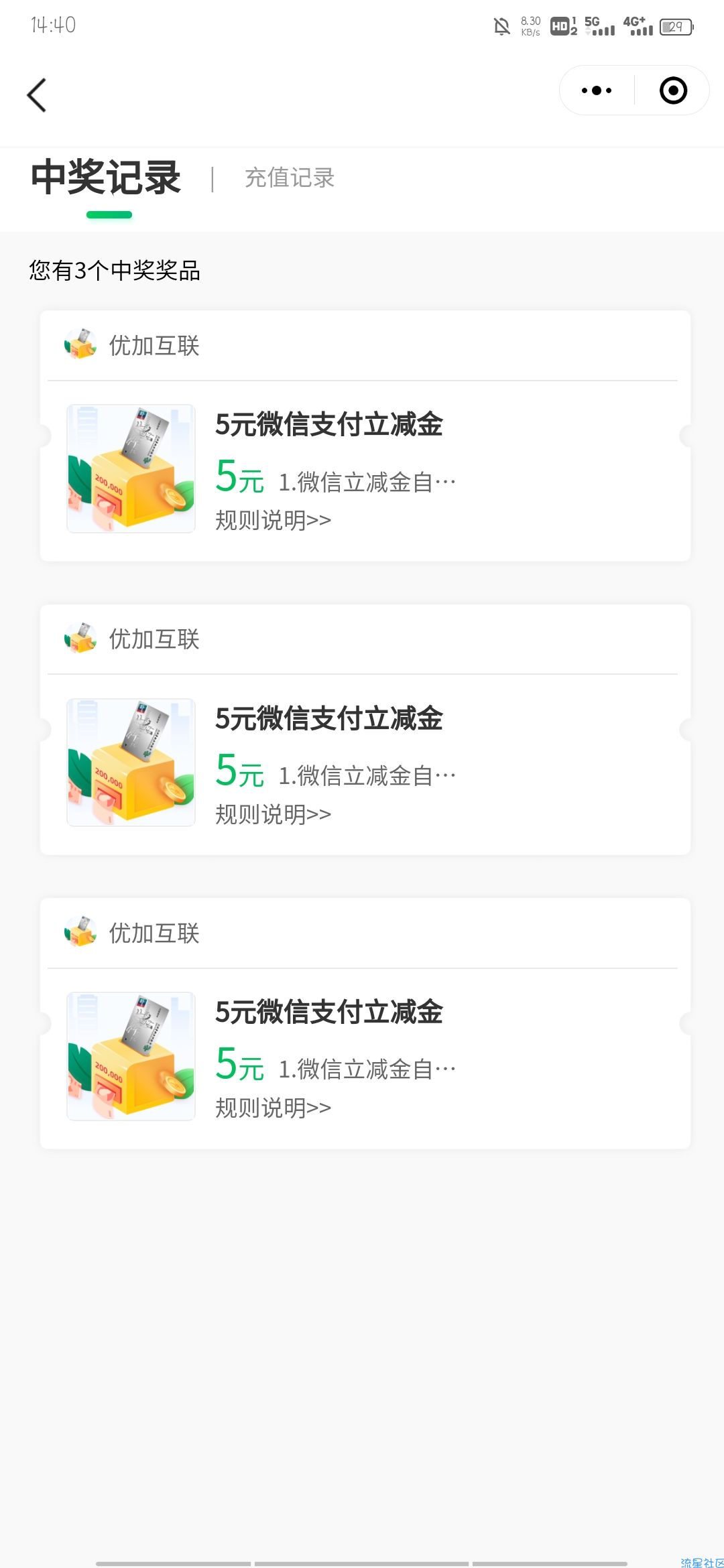
Task: Open the mini program three-dot menu
Action: point(597,90)
